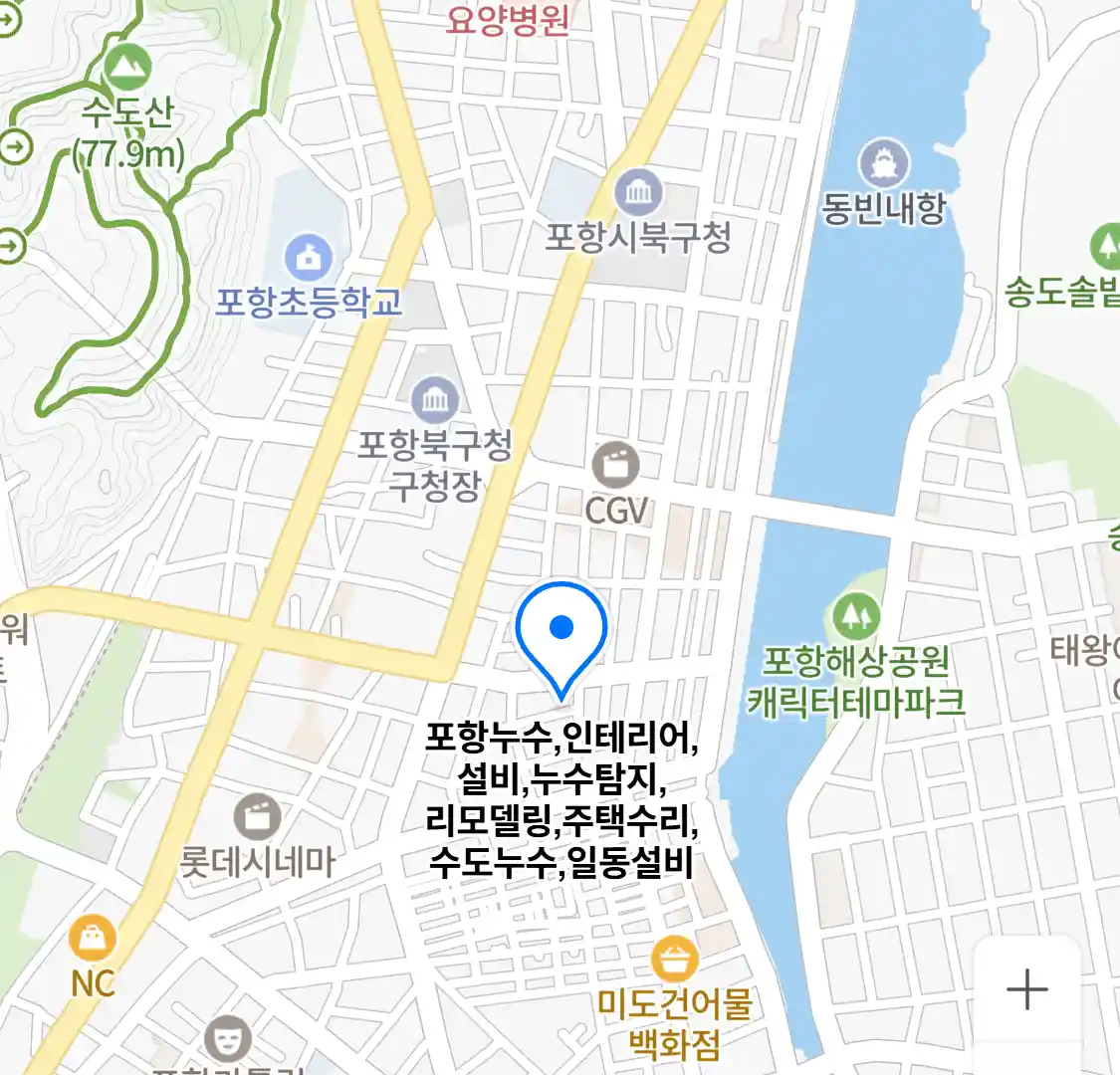
Task: Open the CGV cinema marker
Action: coord(616,466)
